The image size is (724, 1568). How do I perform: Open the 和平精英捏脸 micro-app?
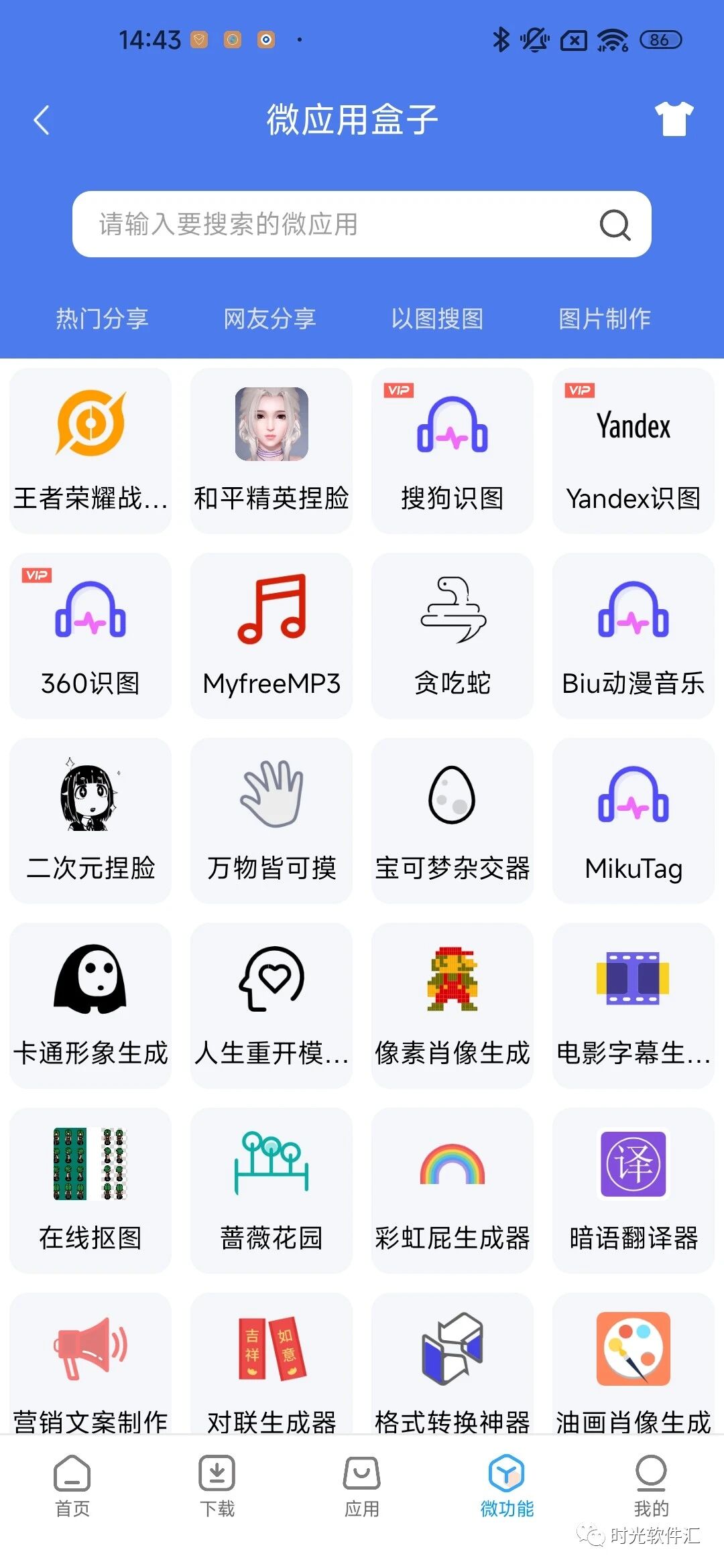tap(271, 450)
